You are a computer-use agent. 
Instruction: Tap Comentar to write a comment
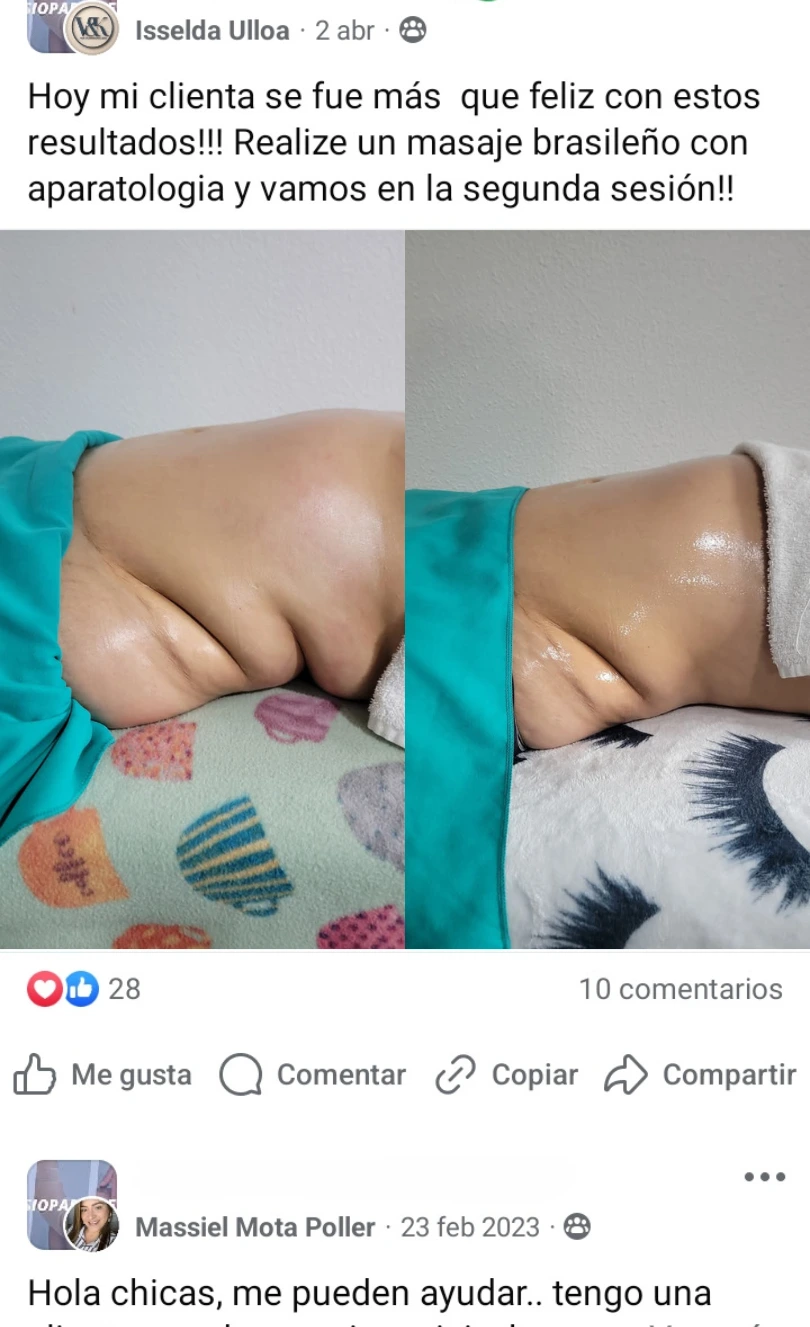coord(313,1075)
